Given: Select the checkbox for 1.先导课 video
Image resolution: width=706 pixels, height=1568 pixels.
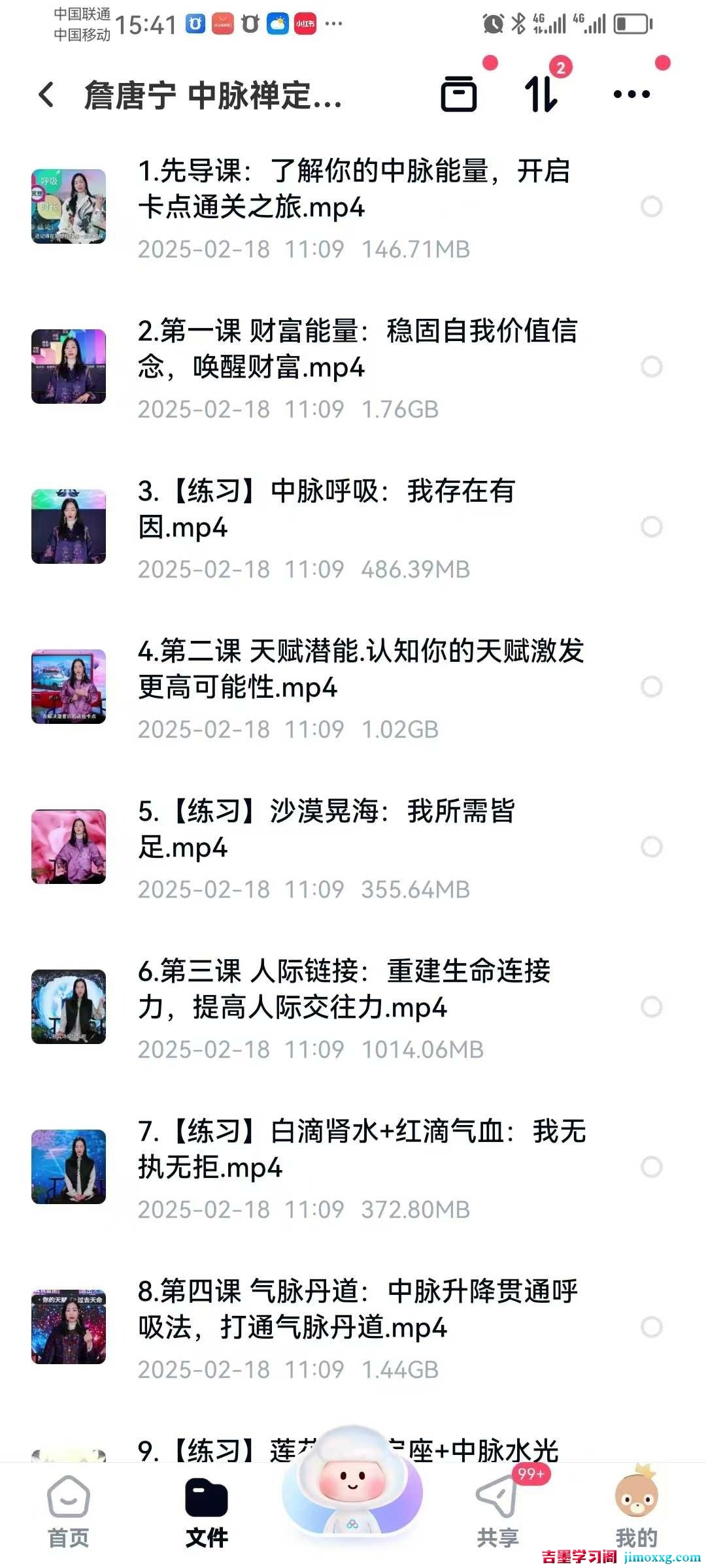Looking at the screenshot, I should pos(651,207).
